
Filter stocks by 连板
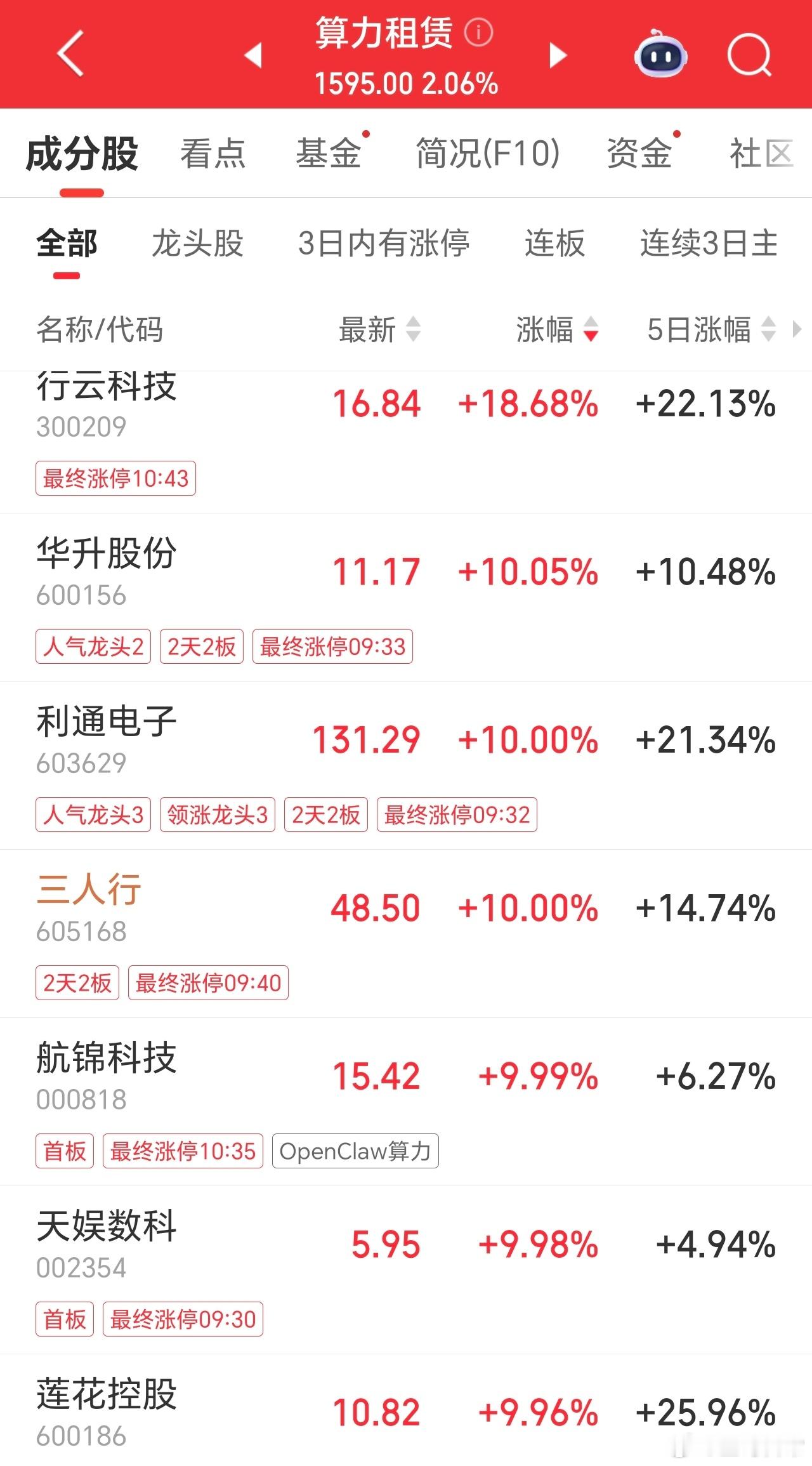coord(553,244)
